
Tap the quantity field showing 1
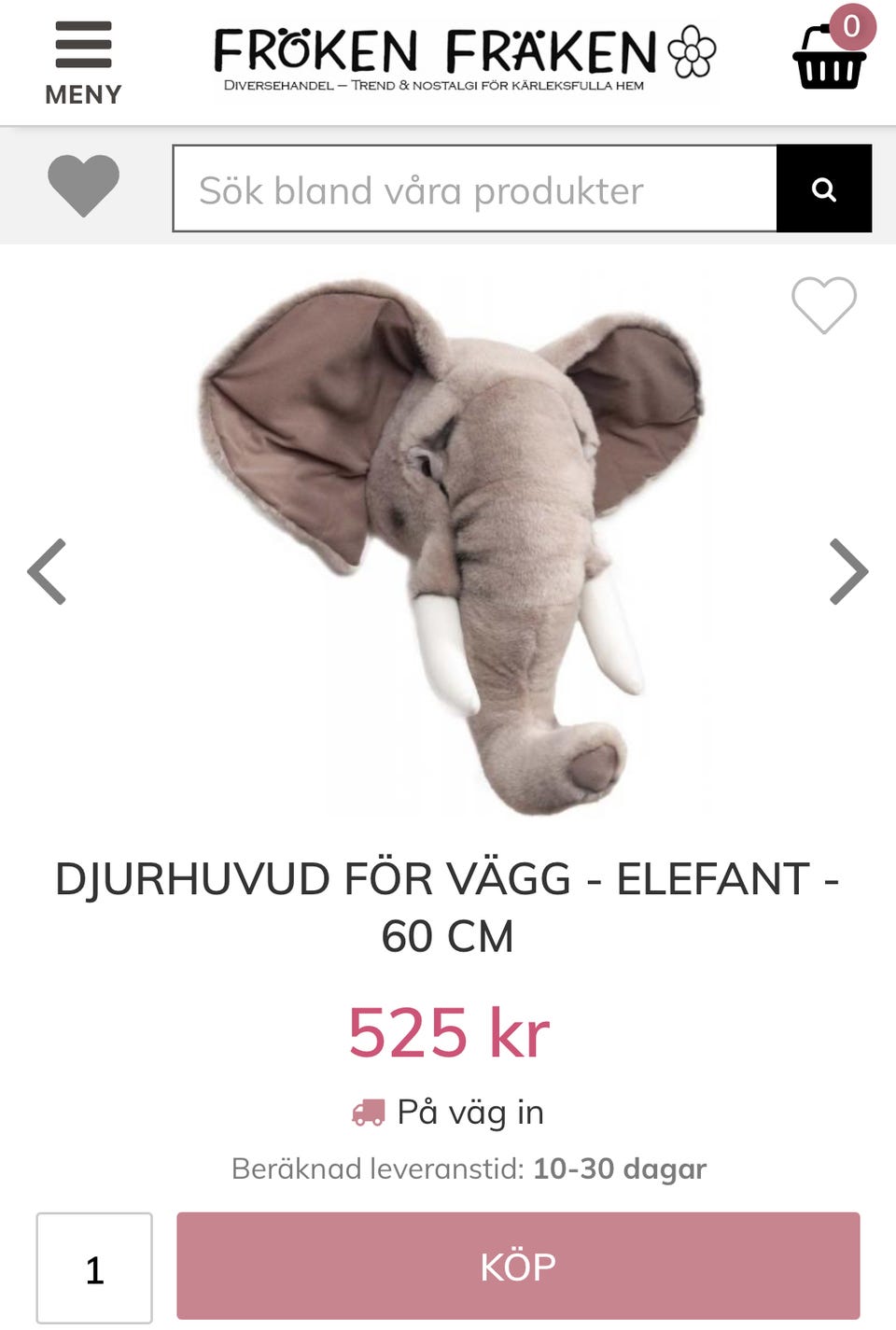pyautogui.click(x=94, y=1267)
